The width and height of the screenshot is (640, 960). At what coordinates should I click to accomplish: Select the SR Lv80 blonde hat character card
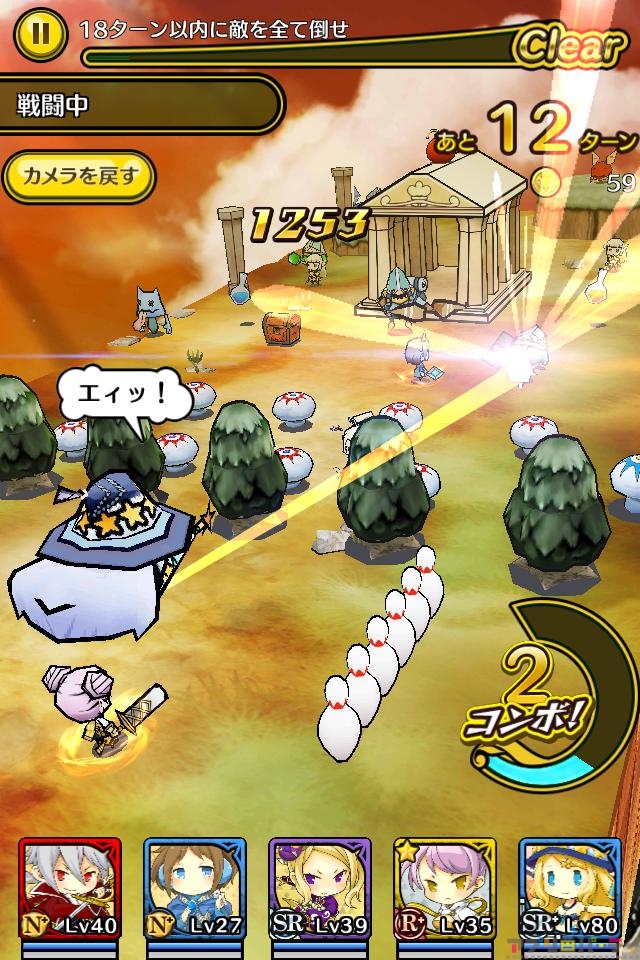568,888
